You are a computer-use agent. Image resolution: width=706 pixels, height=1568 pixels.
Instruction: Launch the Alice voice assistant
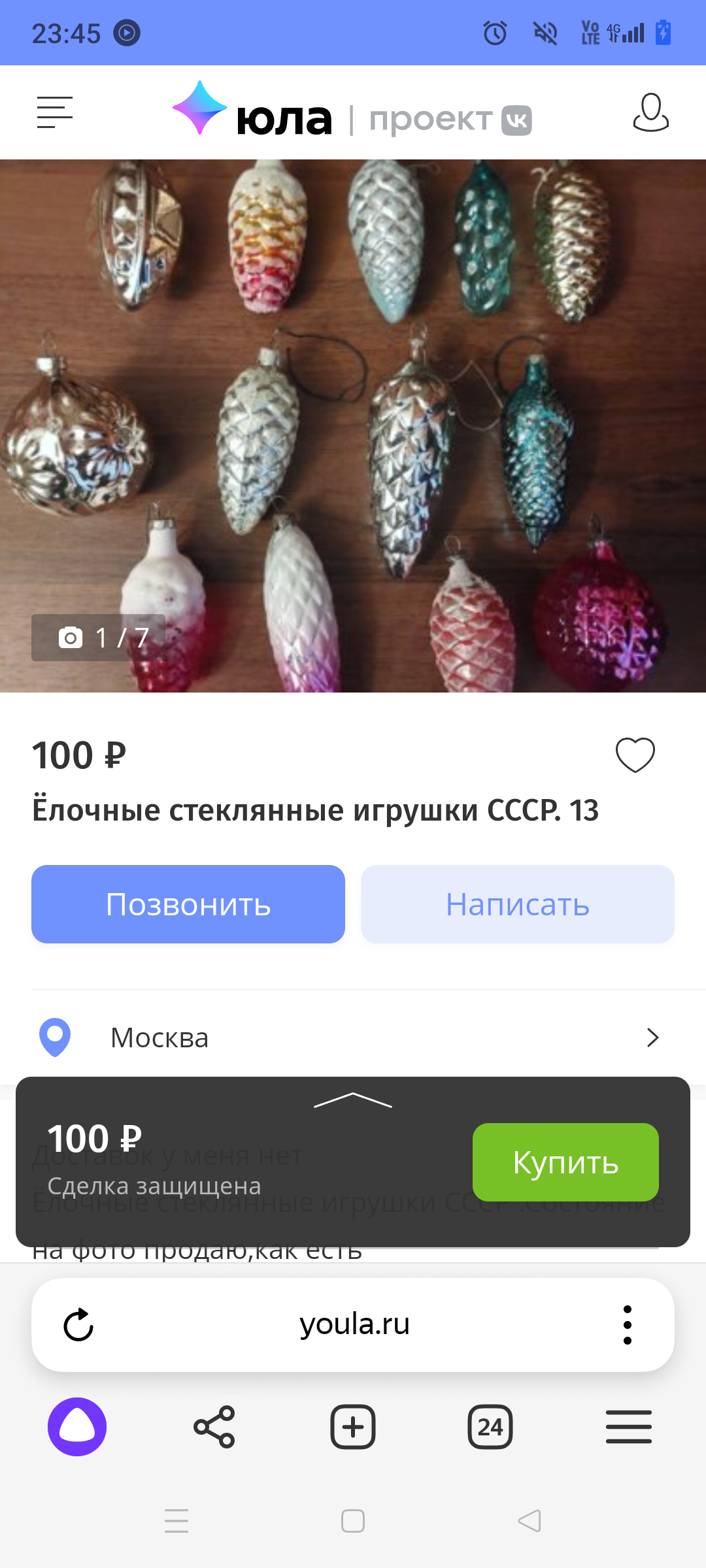pos(77,1427)
